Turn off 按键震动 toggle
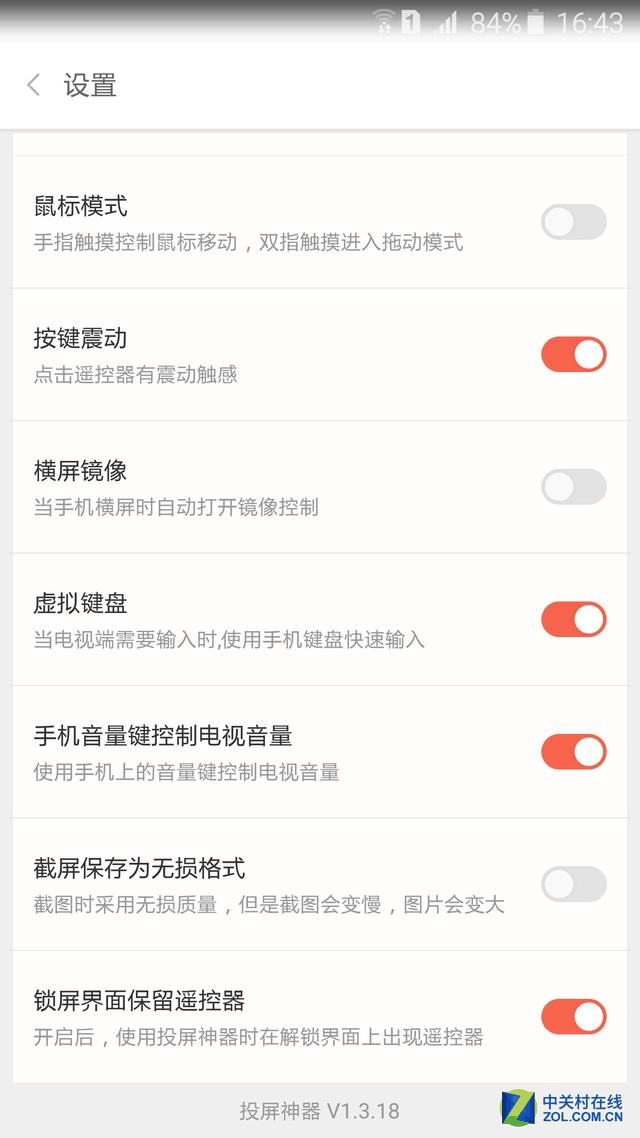This screenshot has height=1138, width=640. click(573, 354)
